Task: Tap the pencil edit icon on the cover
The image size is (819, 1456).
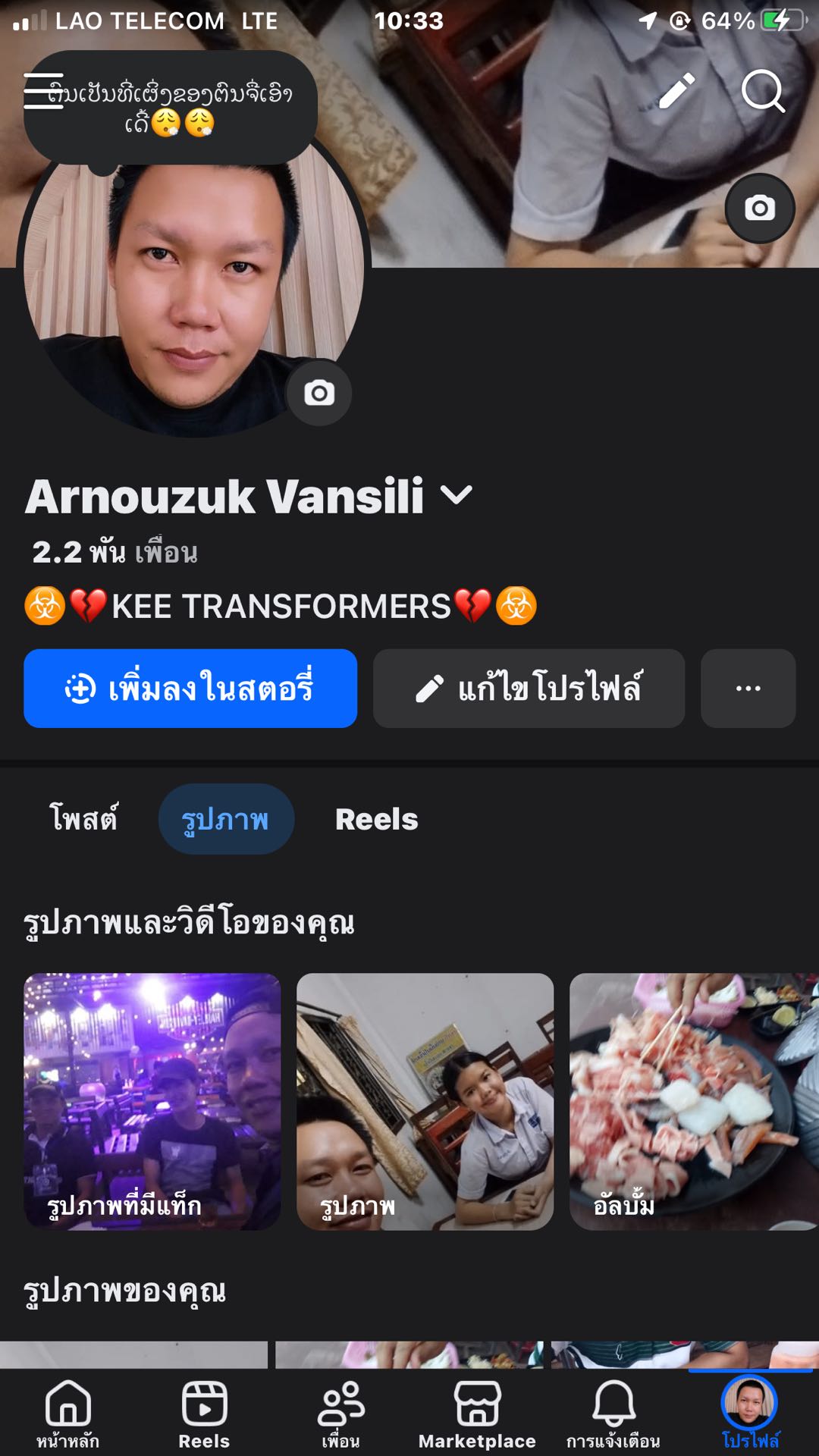Action: click(676, 91)
